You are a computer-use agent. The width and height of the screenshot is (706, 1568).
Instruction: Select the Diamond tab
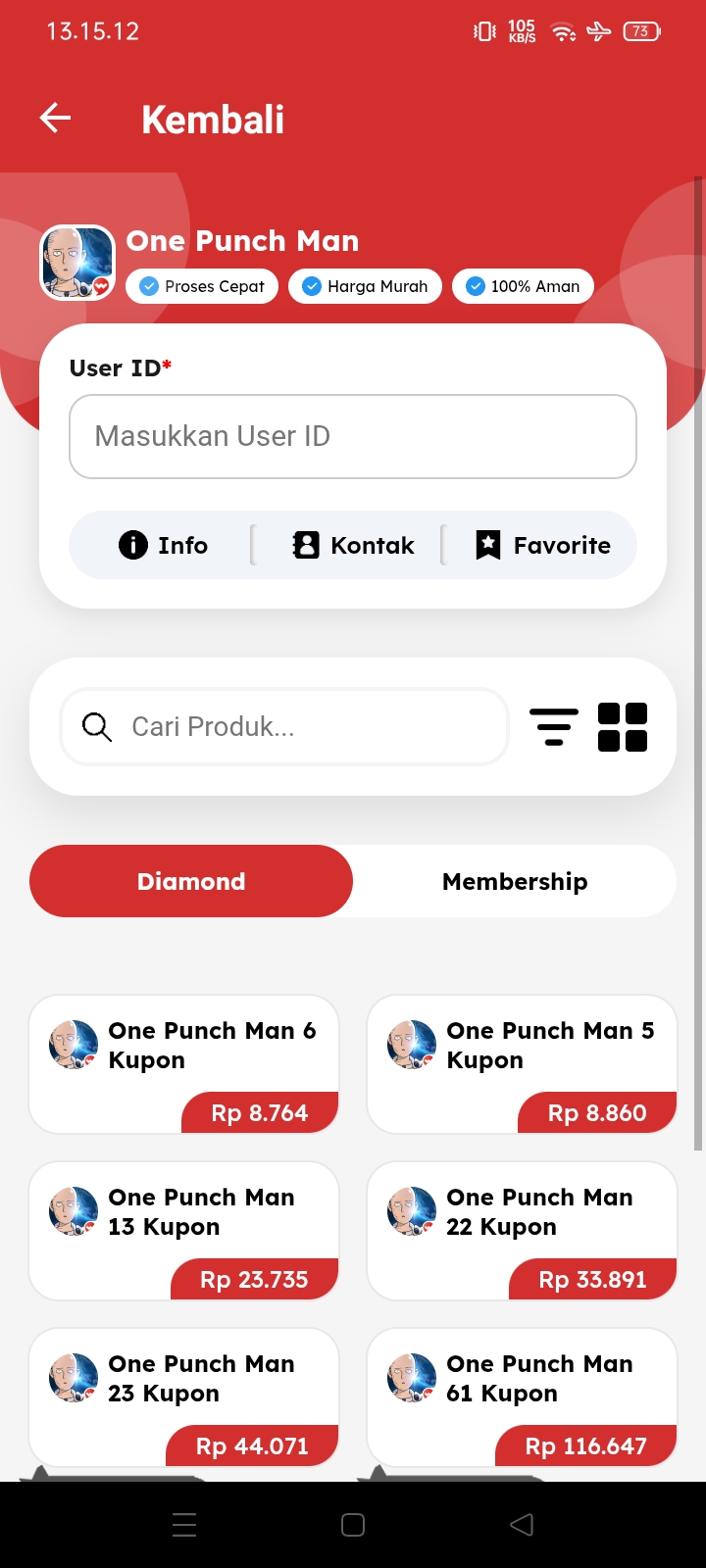coord(191,881)
